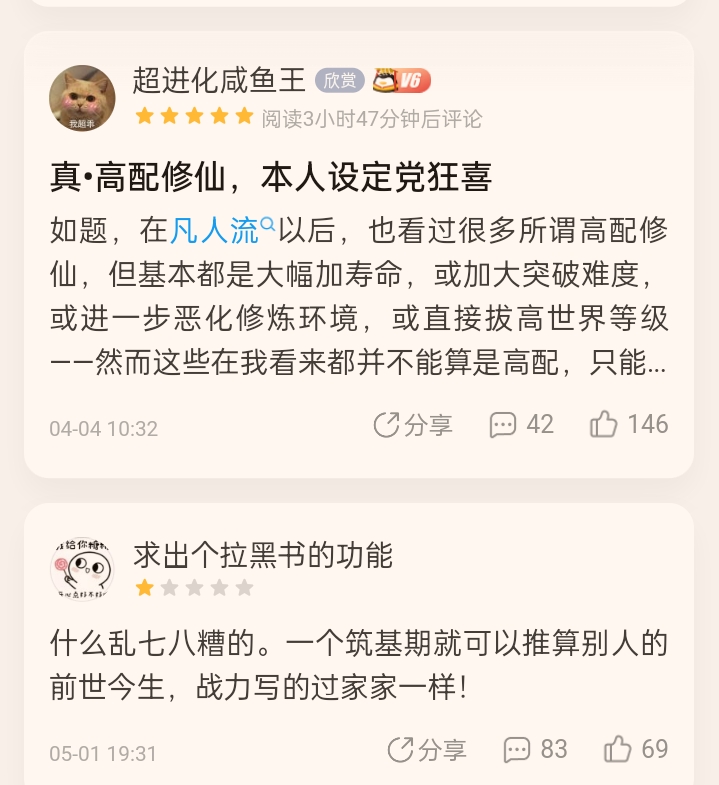Open 求出个拉黑书的功能's profile avatar
Image resolution: width=719 pixels, height=785 pixels.
click(x=82, y=569)
